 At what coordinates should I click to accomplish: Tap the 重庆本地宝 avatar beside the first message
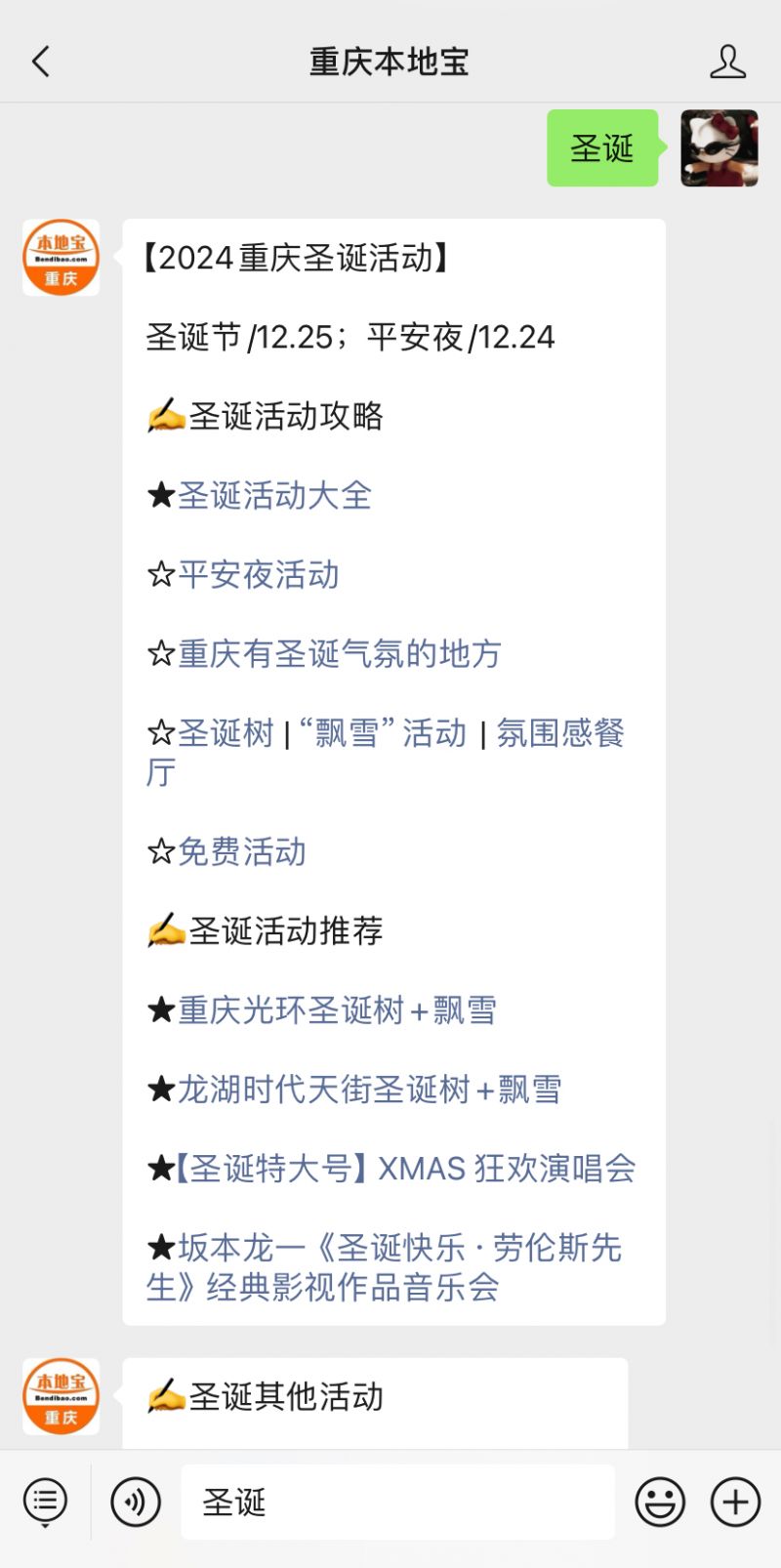(61, 257)
